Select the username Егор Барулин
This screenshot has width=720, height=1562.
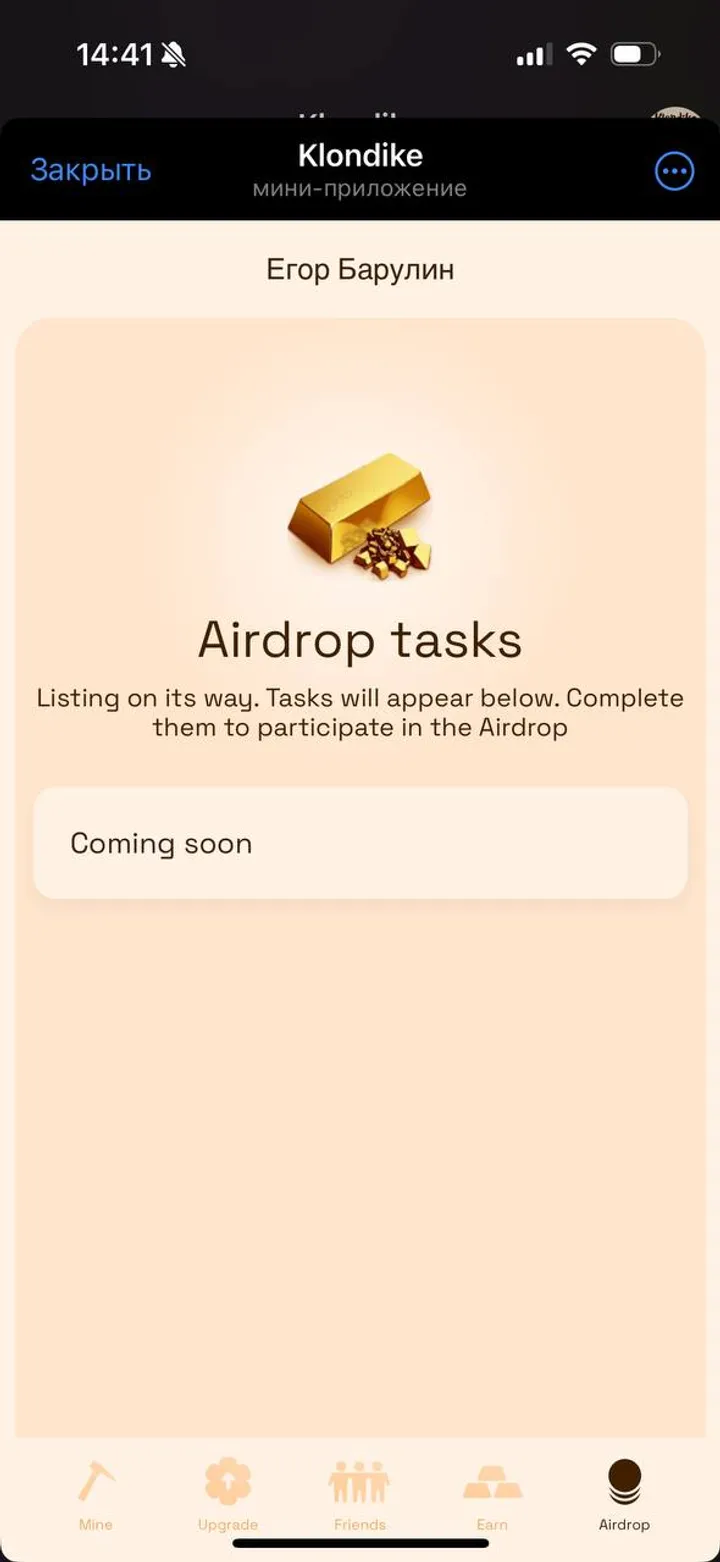[x=360, y=268]
